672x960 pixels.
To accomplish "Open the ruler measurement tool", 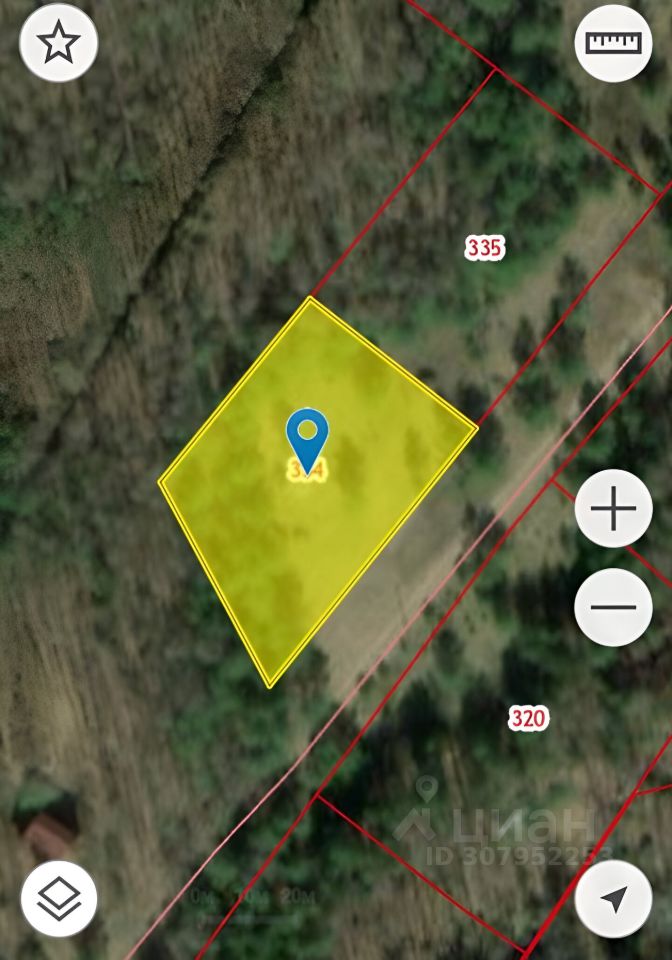I will point(613,43).
